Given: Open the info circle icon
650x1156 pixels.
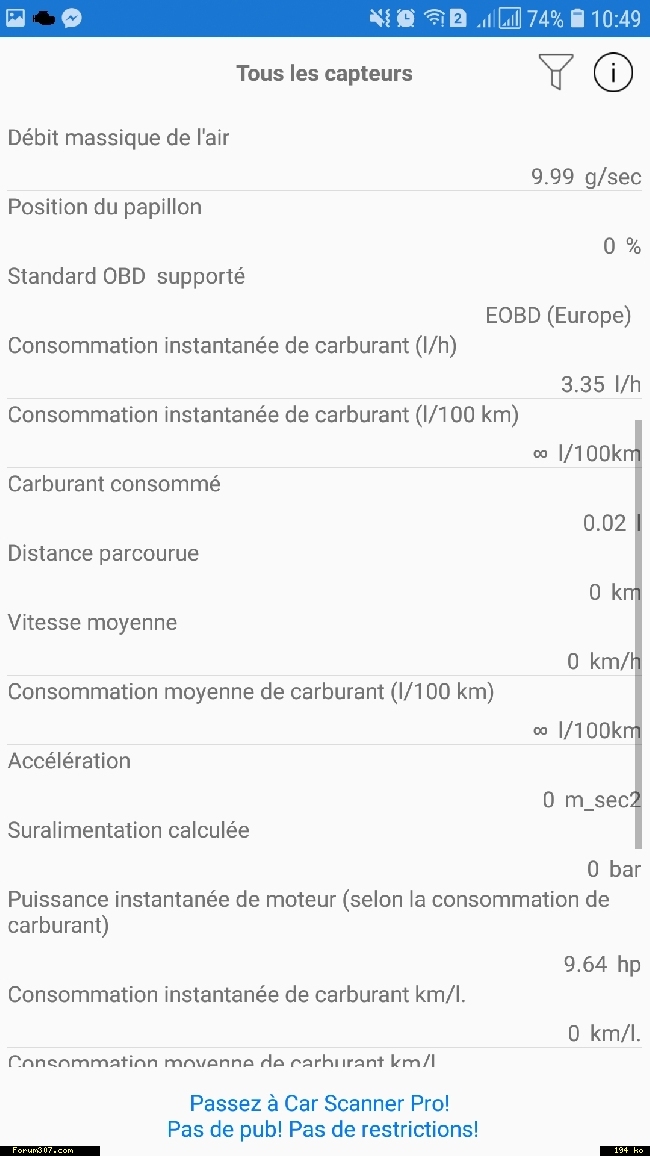Looking at the screenshot, I should (x=613, y=73).
